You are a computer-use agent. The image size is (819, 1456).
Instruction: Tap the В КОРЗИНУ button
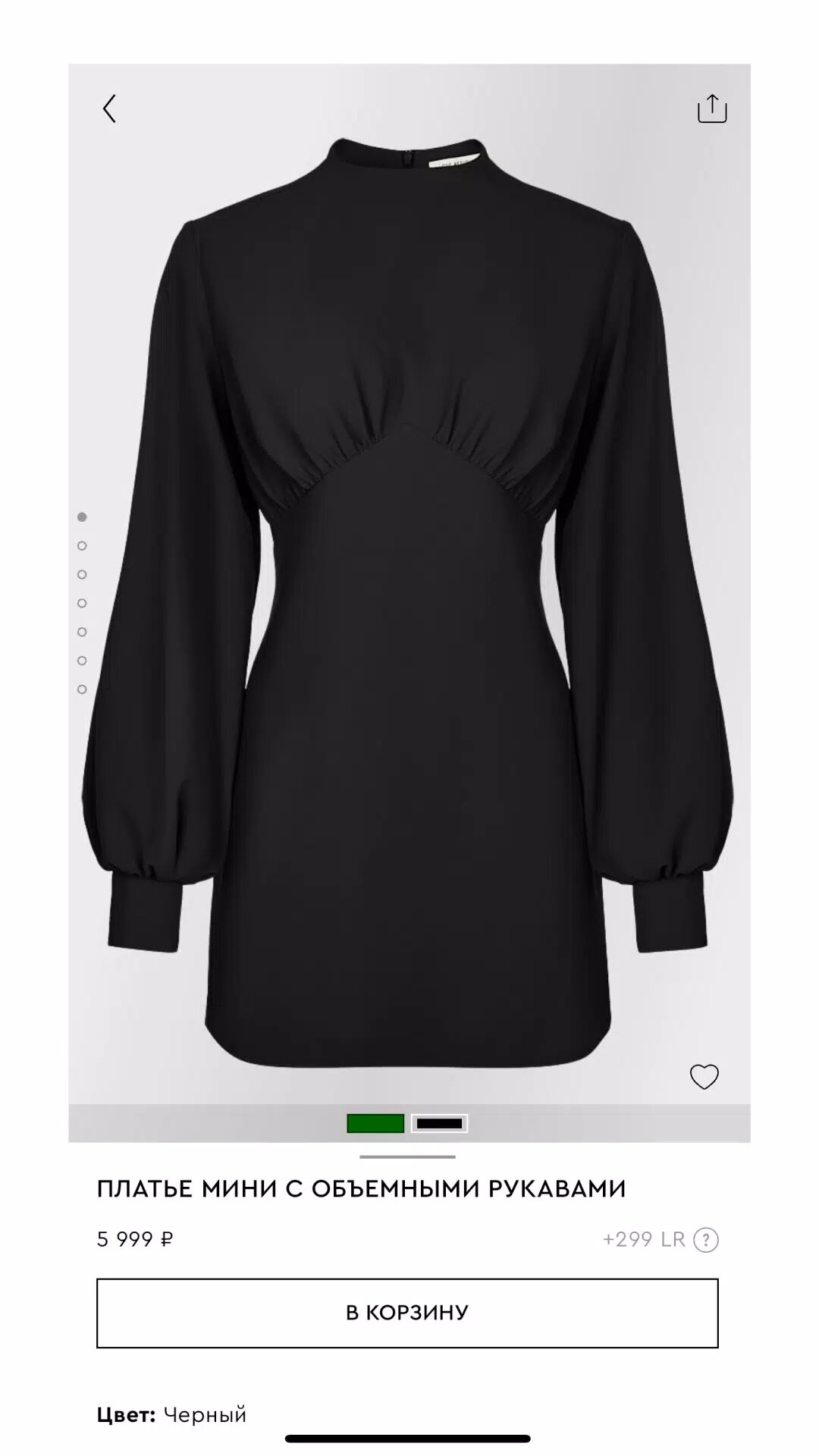click(407, 1313)
